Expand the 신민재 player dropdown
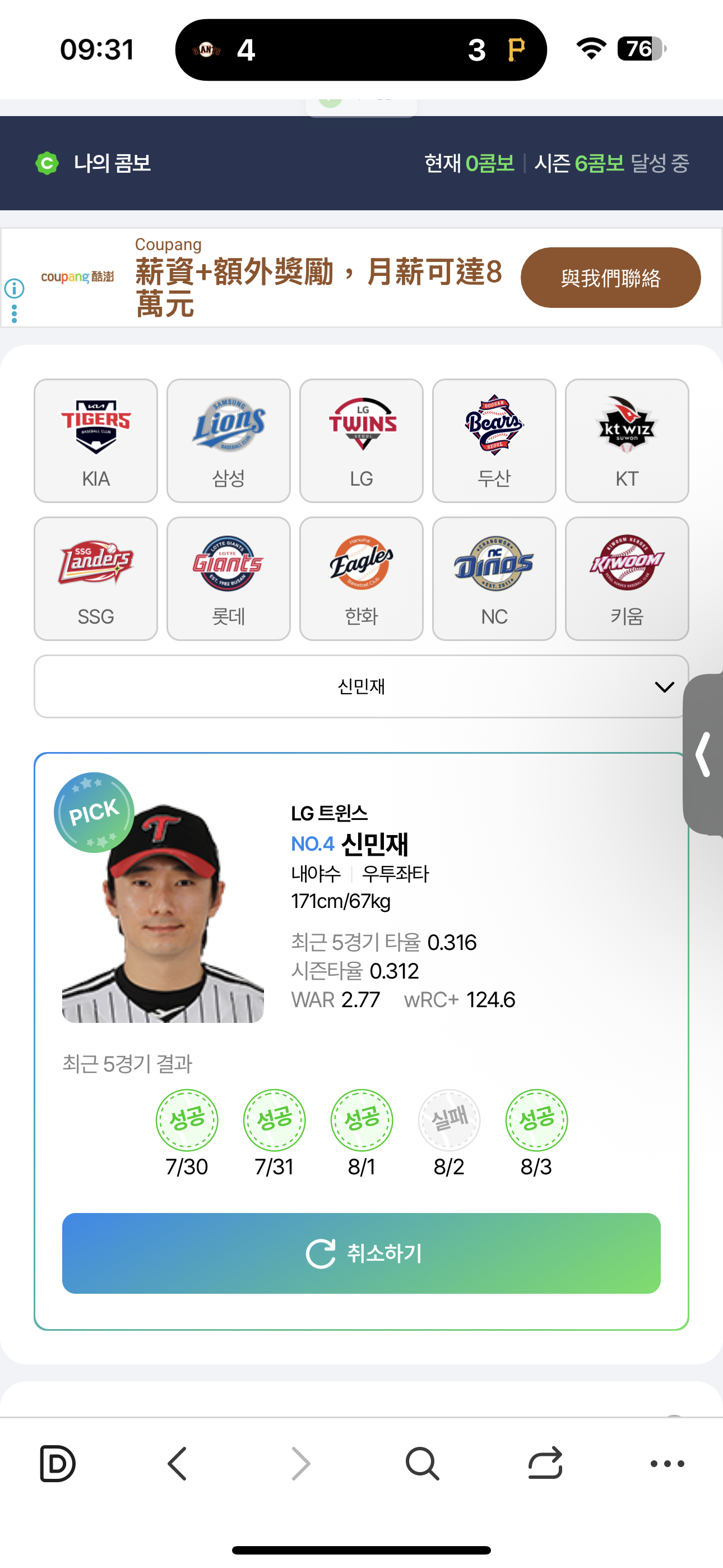The width and height of the screenshot is (723, 1568). (361, 686)
